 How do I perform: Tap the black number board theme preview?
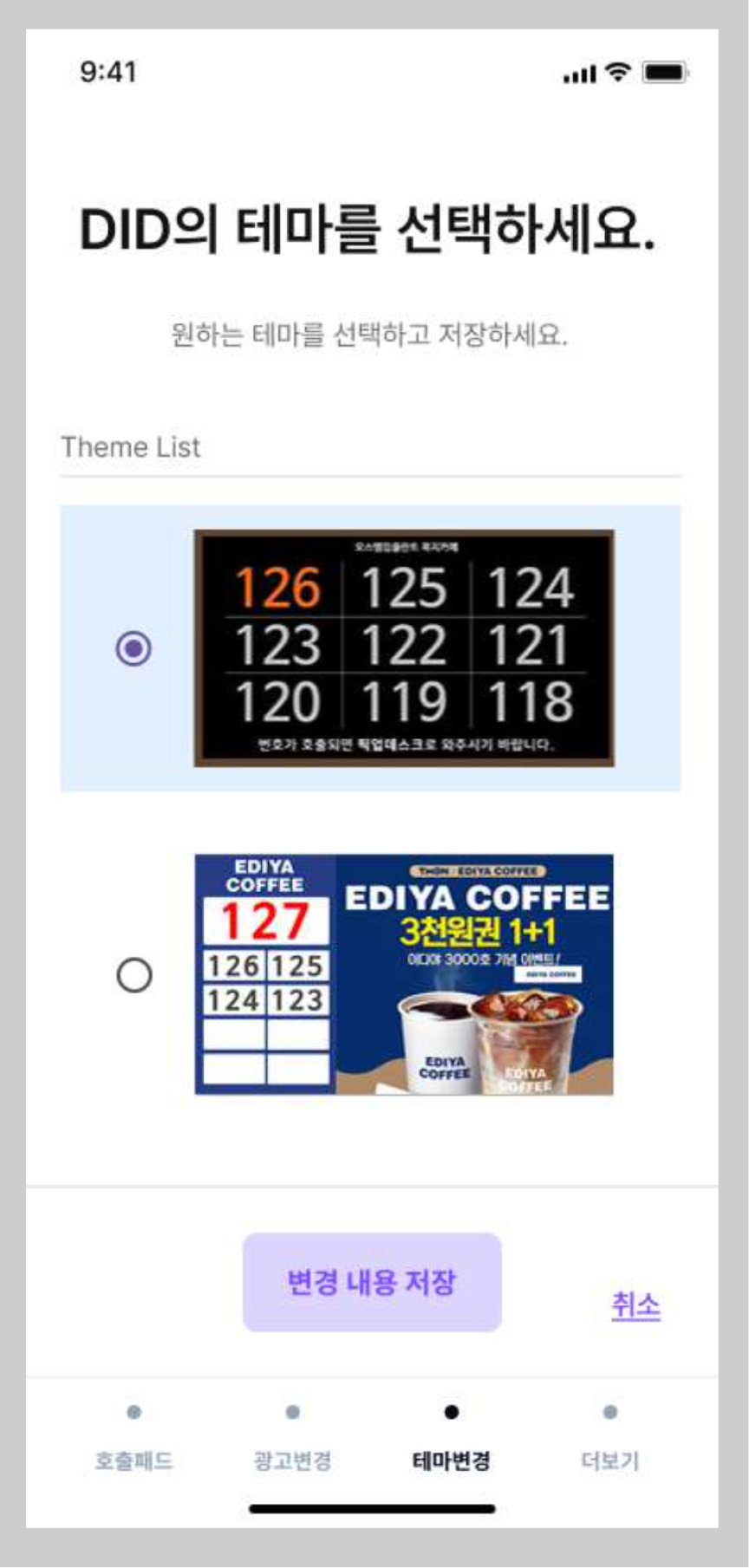click(404, 647)
